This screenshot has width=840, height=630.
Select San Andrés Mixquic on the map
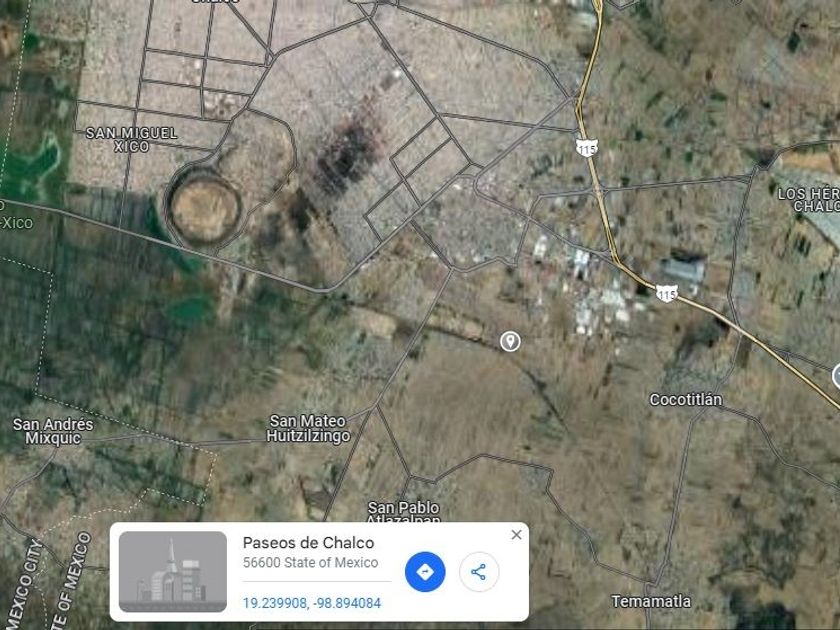pos(53,431)
